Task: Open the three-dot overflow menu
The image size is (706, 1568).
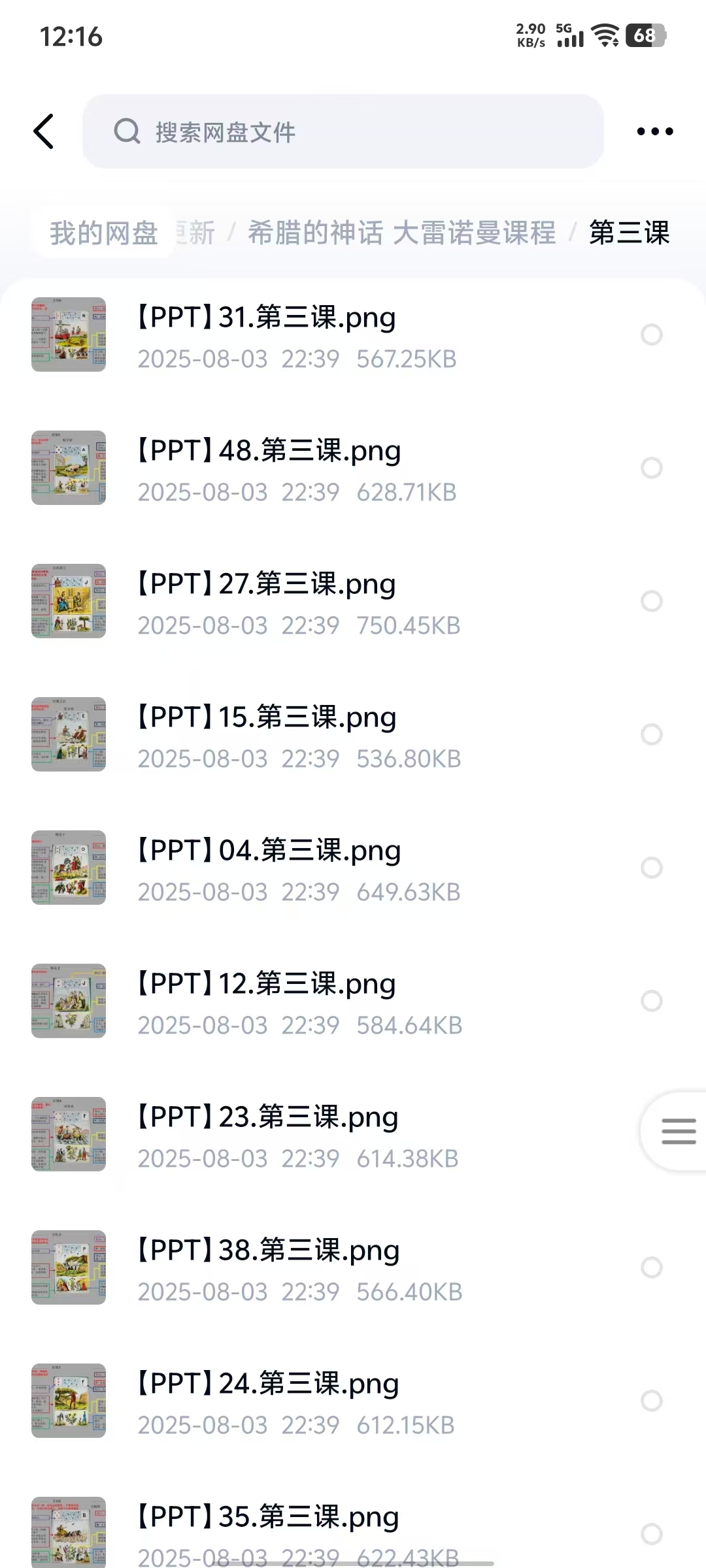Action: click(x=654, y=131)
